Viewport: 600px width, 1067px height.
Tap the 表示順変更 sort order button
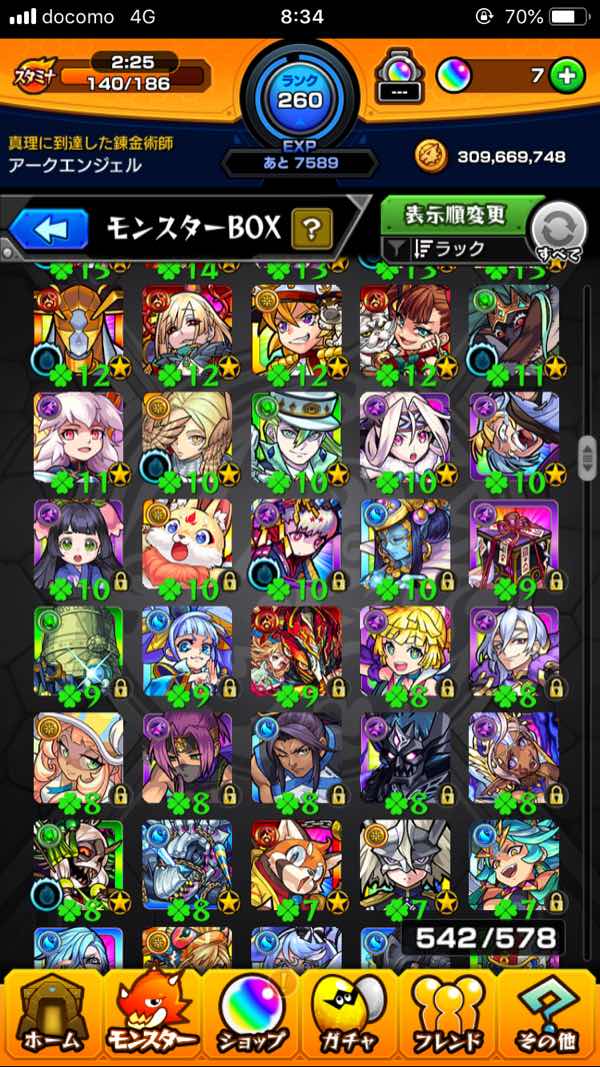click(x=455, y=214)
